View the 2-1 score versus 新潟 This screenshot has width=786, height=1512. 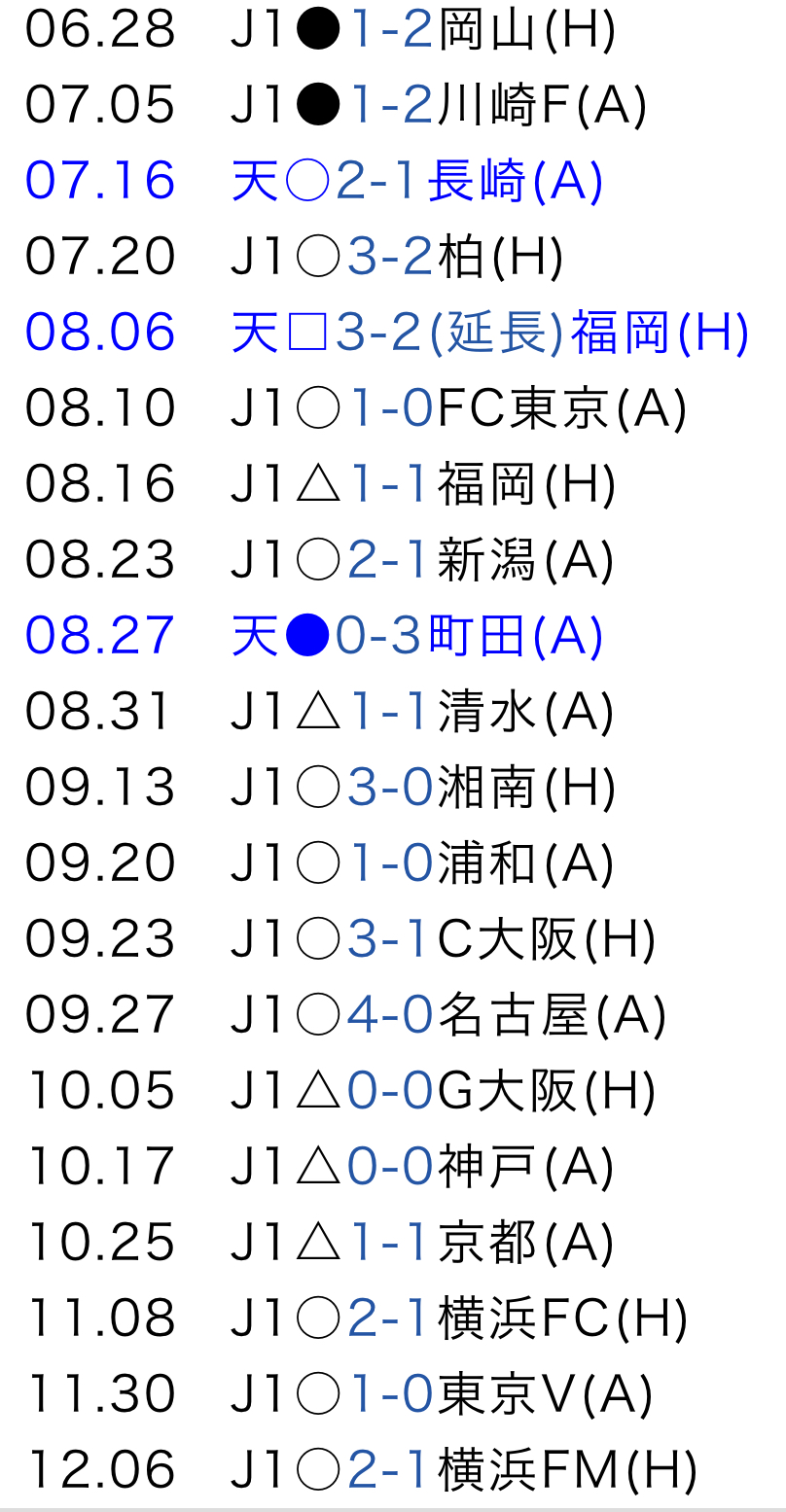click(x=388, y=561)
